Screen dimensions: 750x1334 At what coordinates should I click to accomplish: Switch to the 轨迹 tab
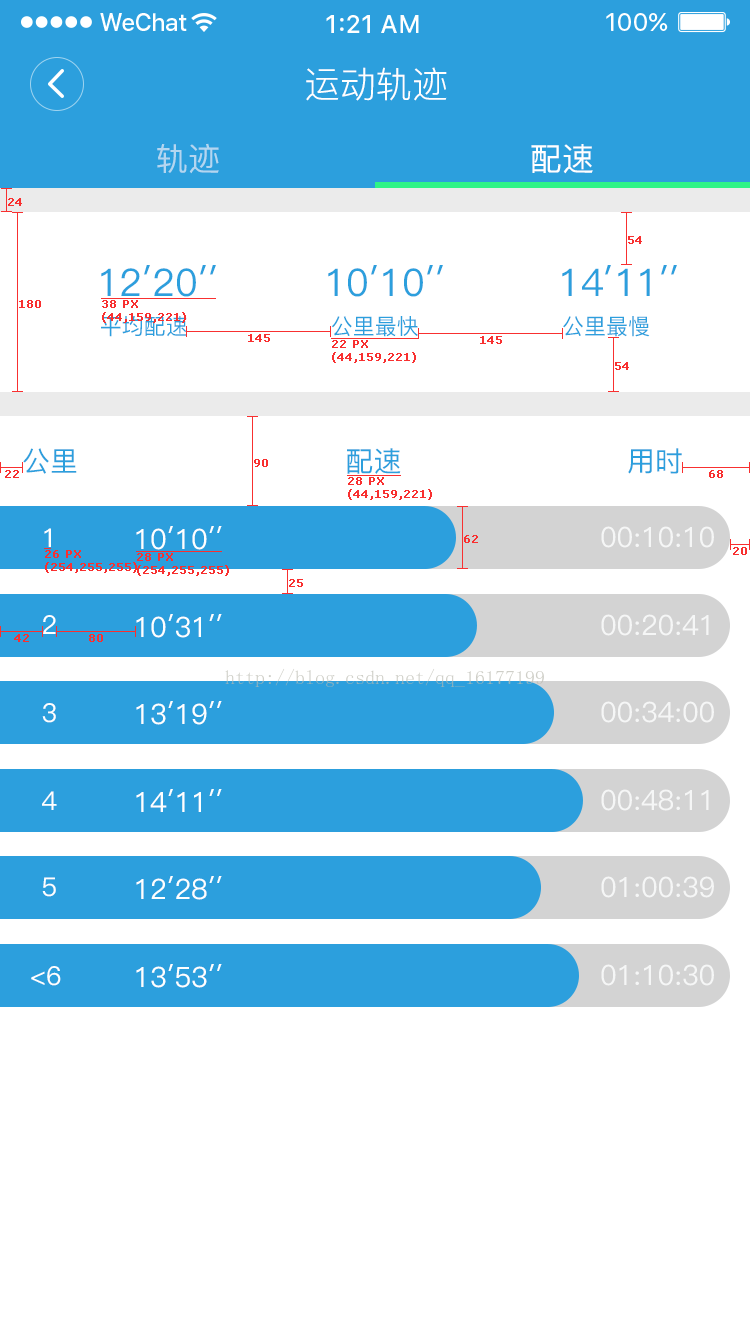coord(188,159)
